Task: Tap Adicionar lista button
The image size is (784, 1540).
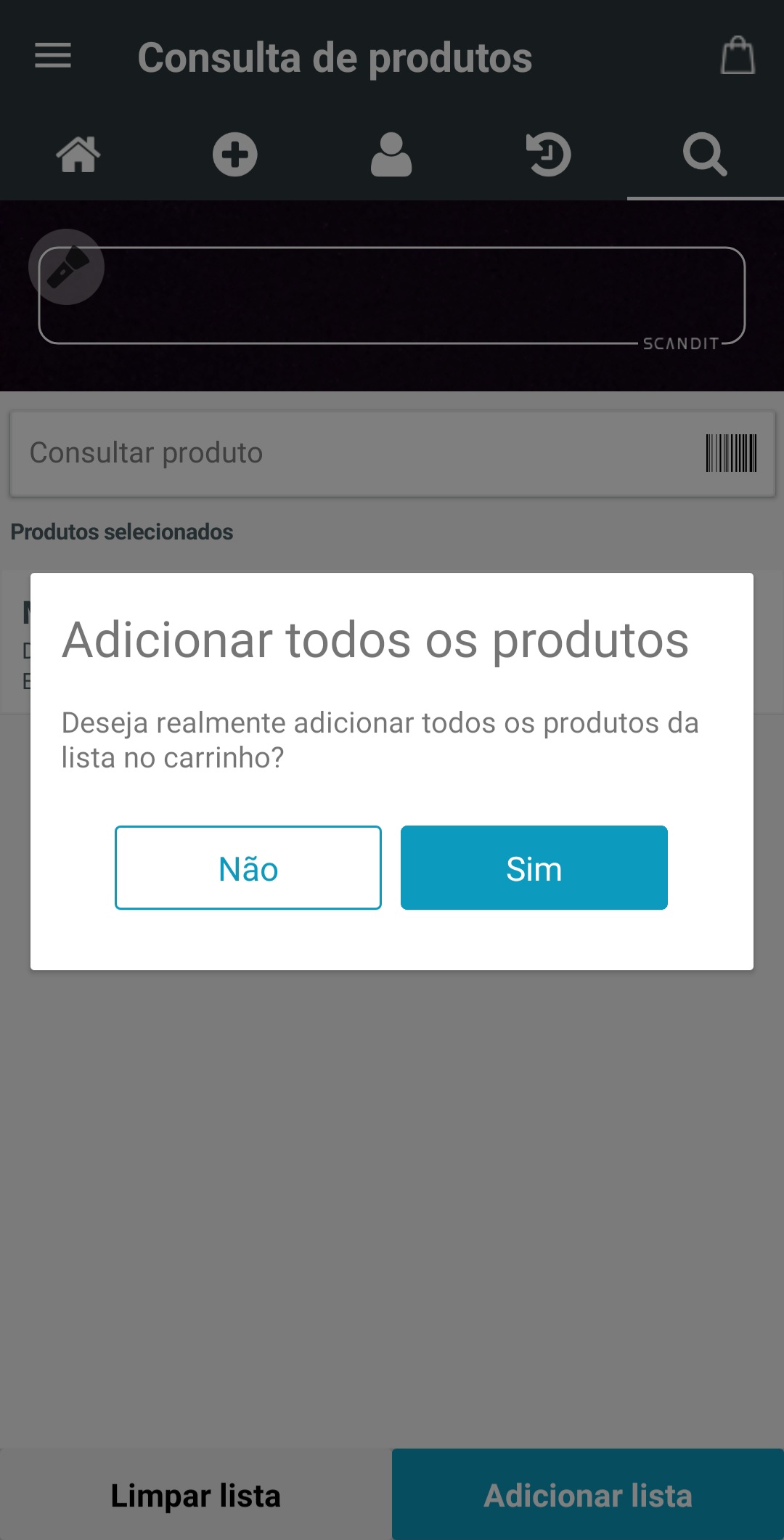Action: click(x=588, y=1495)
